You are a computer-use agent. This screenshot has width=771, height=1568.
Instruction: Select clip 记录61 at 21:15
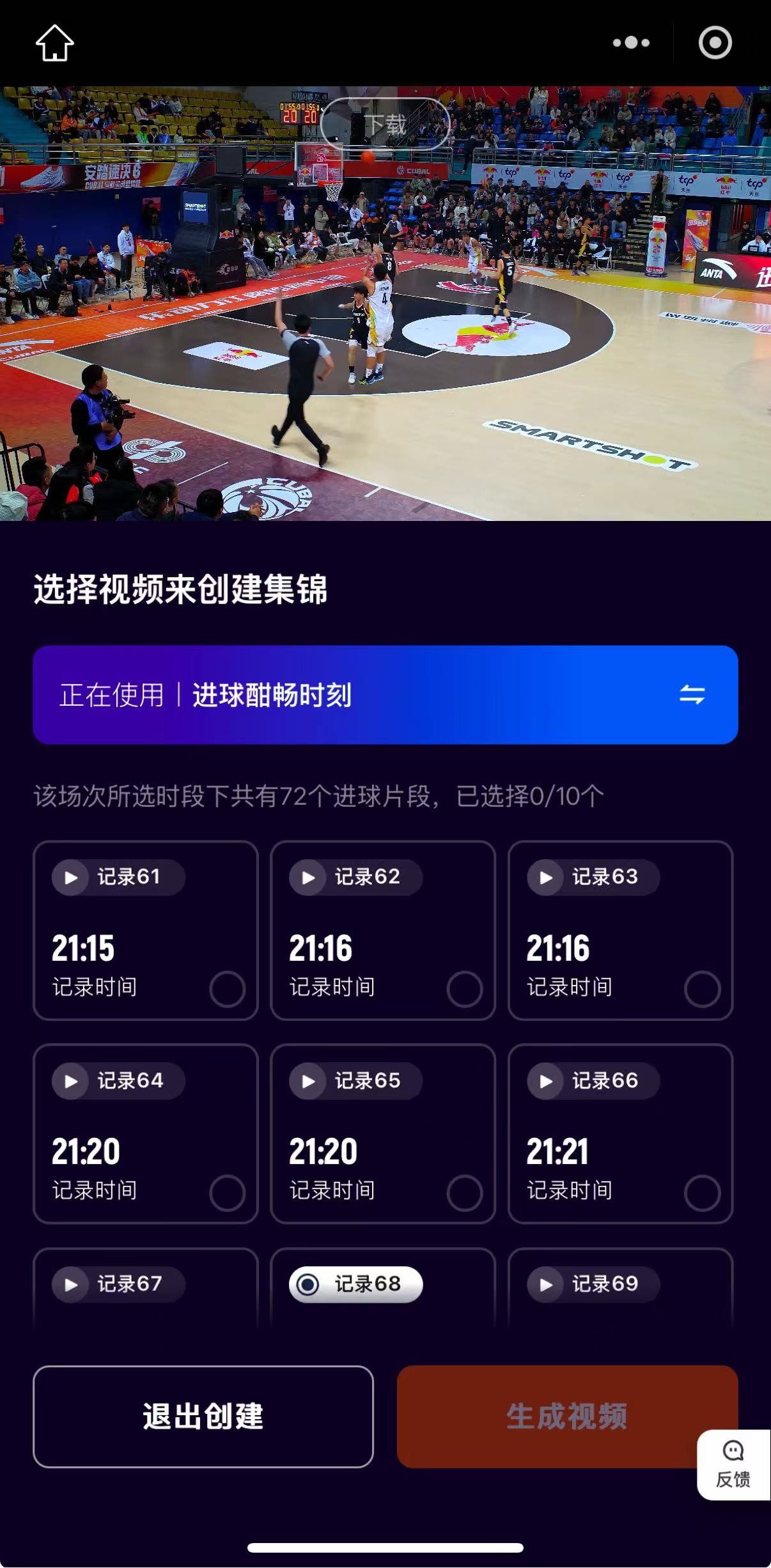coord(227,989)
